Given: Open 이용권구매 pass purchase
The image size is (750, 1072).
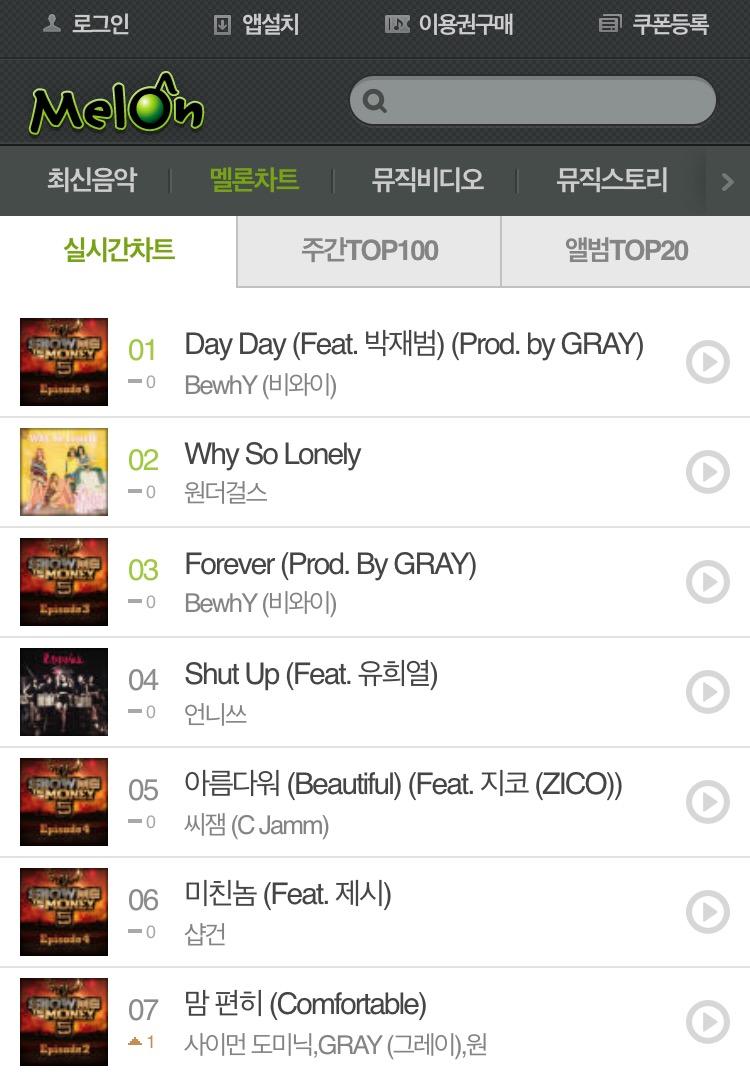Looking at the screenshot, I should [x=450, y=25].
